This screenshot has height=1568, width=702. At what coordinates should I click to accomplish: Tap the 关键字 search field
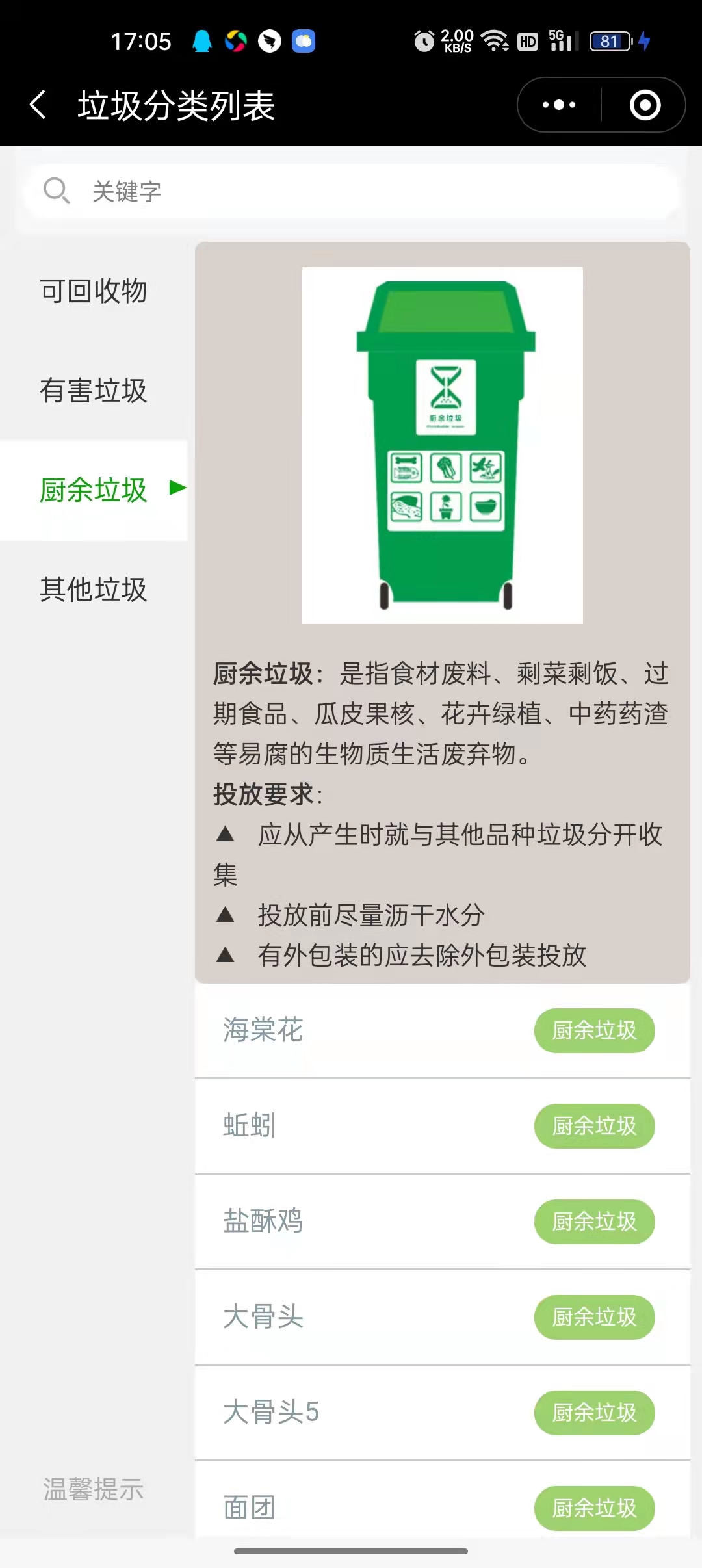351,191
